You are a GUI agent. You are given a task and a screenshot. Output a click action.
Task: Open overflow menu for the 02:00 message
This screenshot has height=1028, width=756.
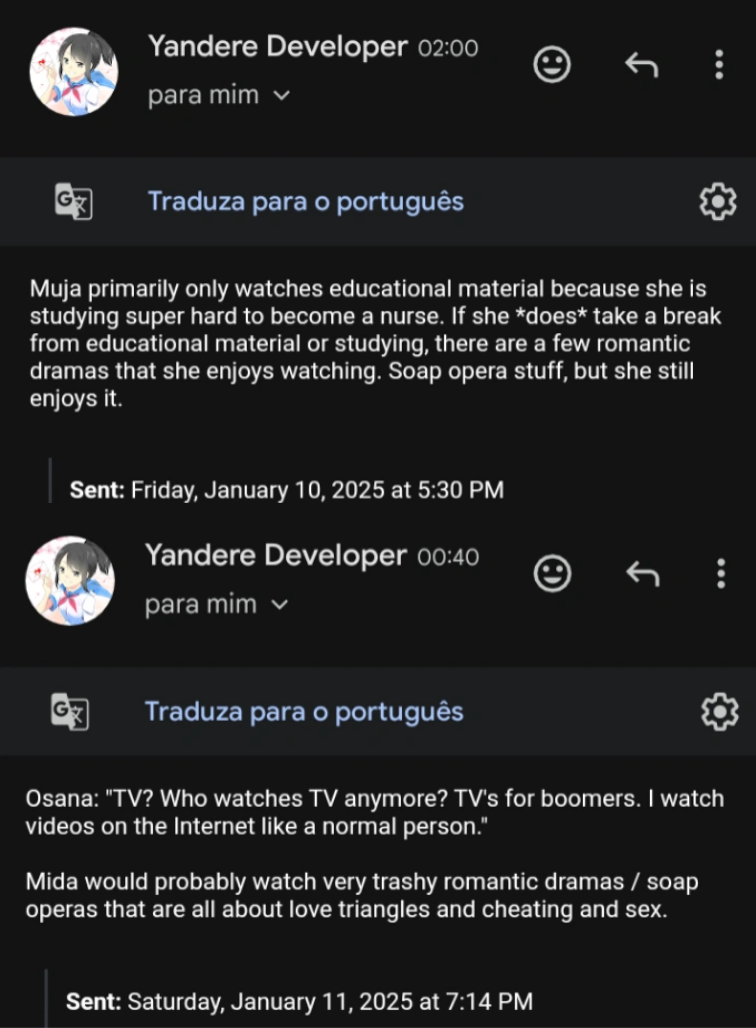pos(718,65)
